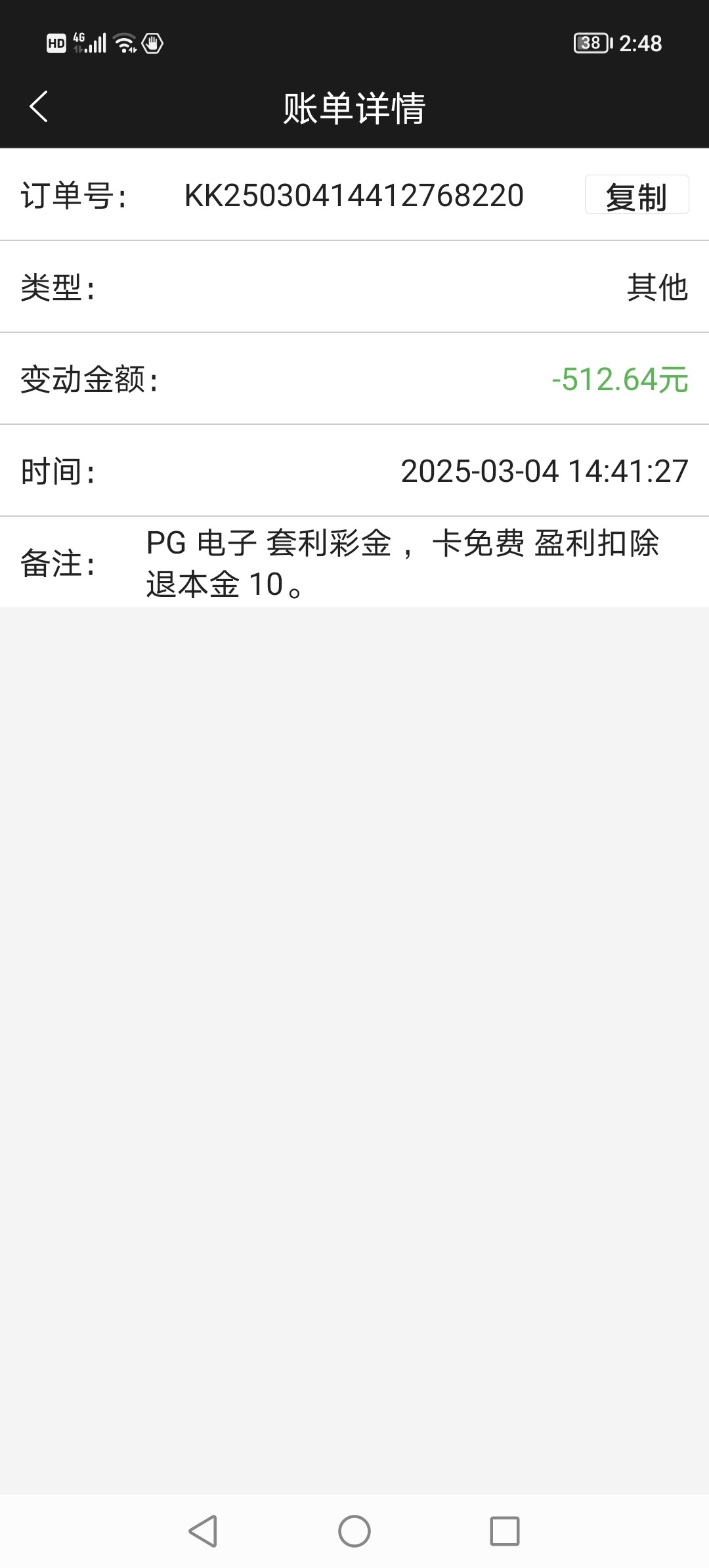Tap the system back button
This screenshot has width=709, height=1568.
203,1531
